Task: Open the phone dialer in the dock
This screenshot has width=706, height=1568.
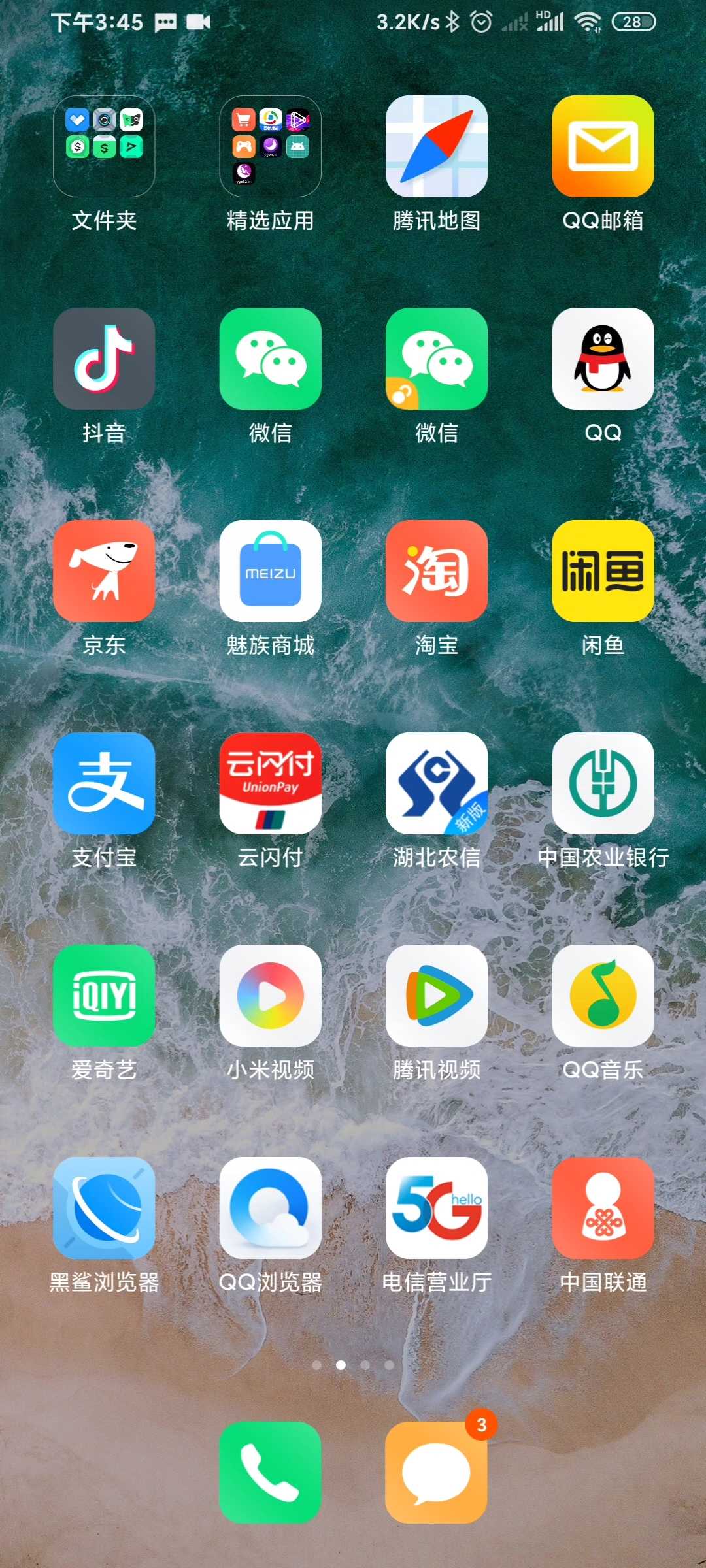Action: 270,1473
